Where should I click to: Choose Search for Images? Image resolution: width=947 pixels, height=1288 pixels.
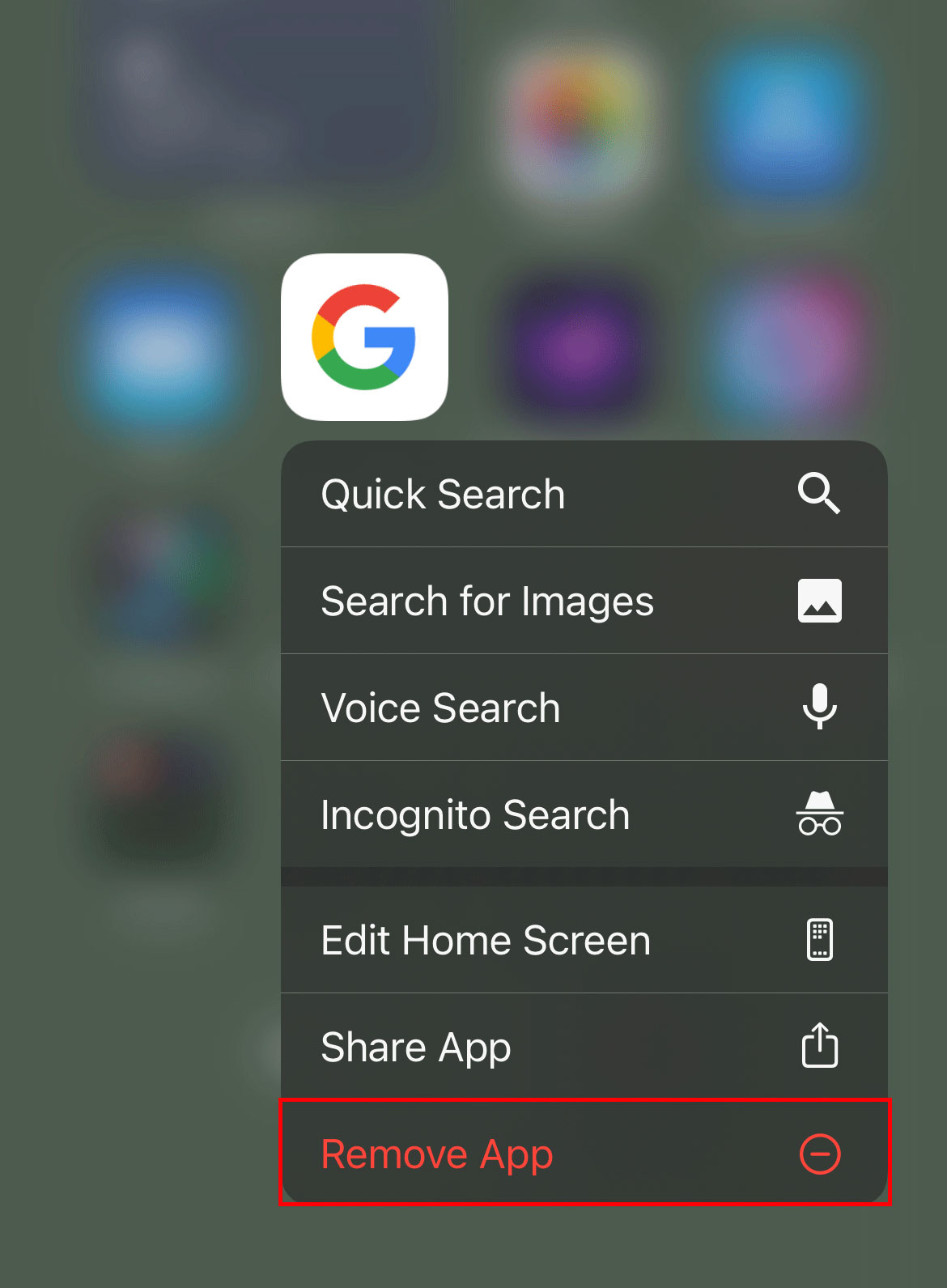pos(583,601)
